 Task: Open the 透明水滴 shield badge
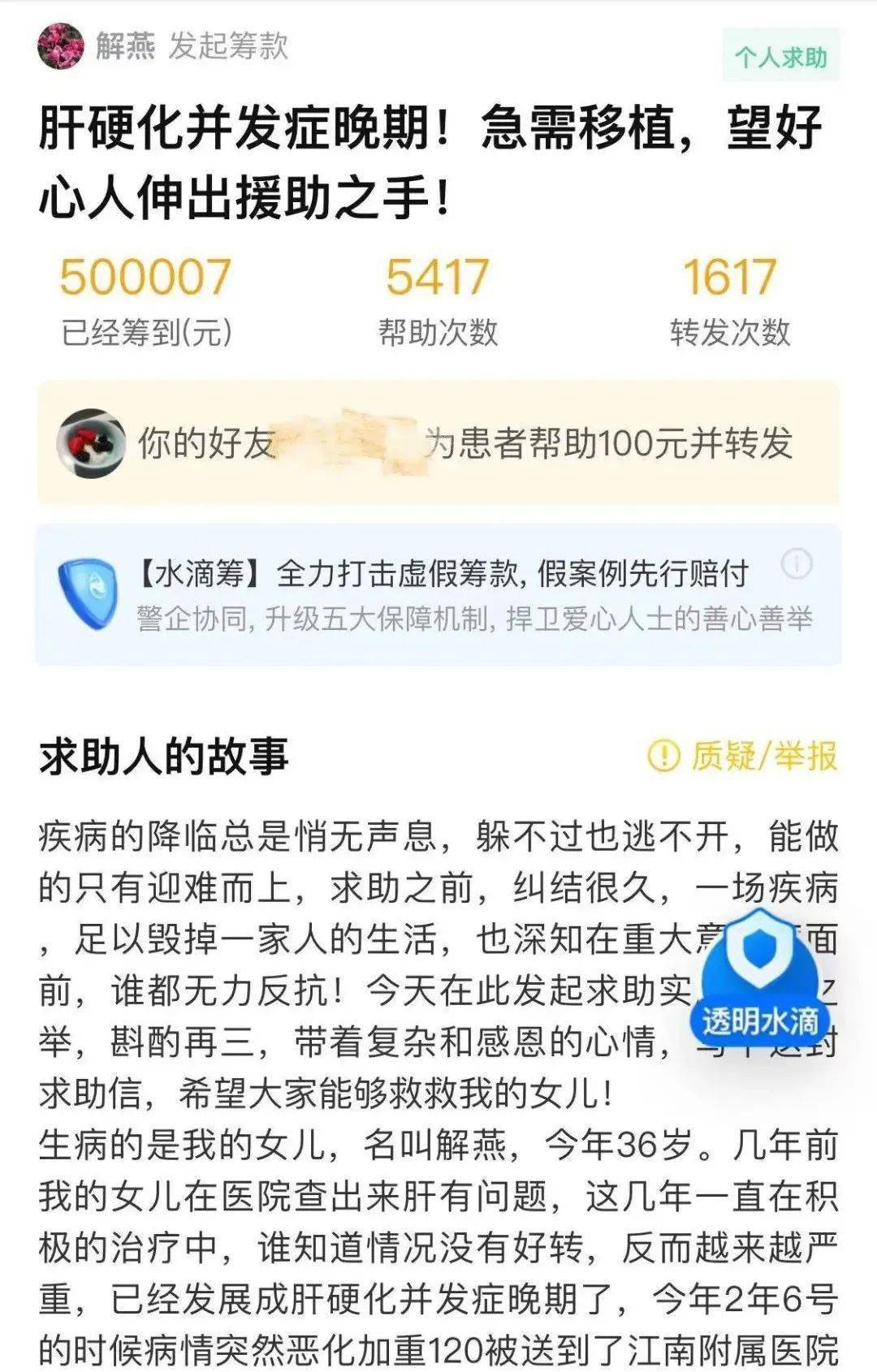(760, 966)
